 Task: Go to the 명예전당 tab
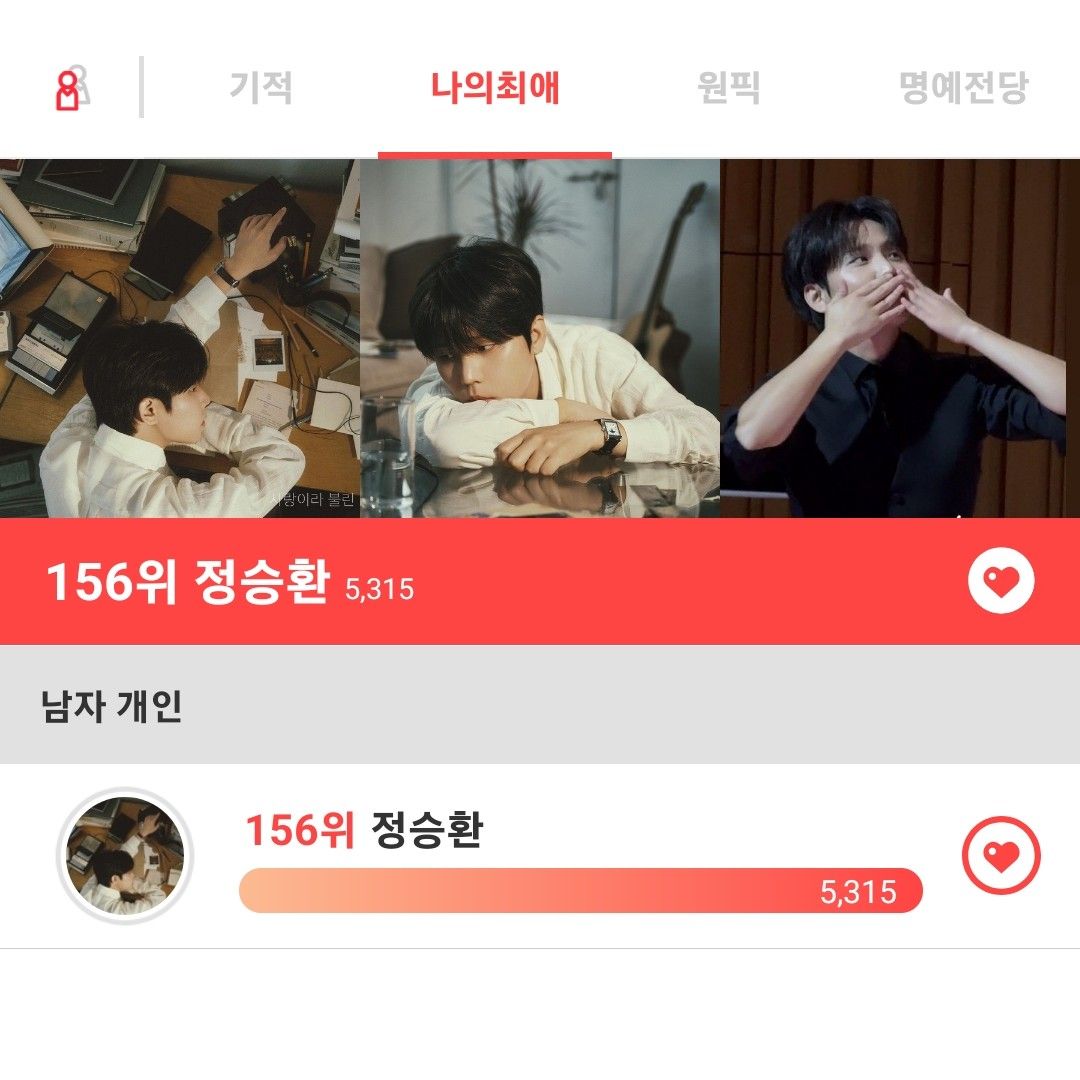click(x=963, y=88)
